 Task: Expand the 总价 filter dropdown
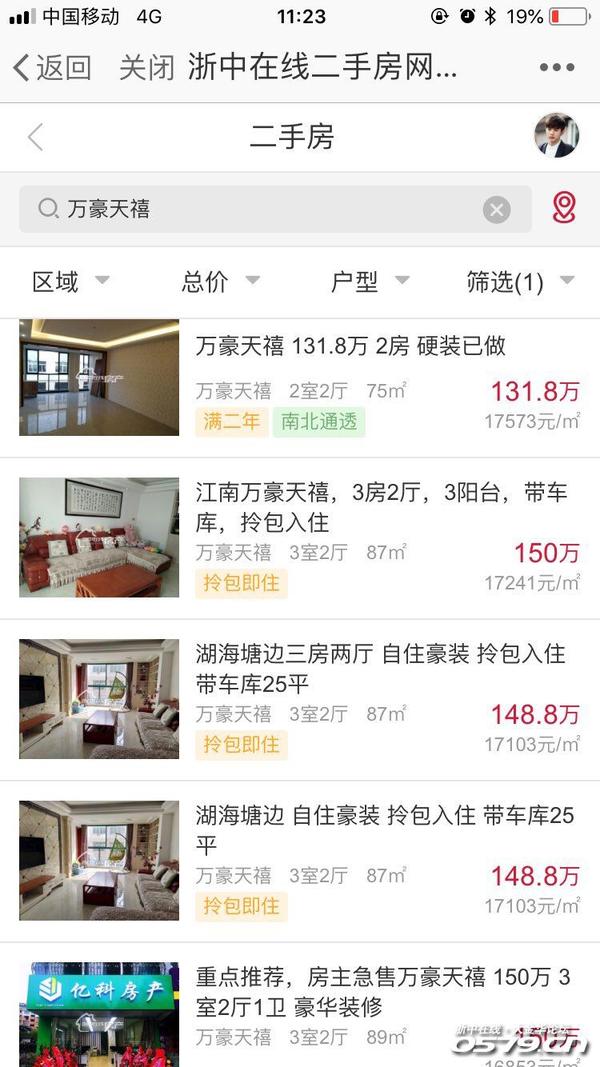pyautogui.click(x=220, y=282)
